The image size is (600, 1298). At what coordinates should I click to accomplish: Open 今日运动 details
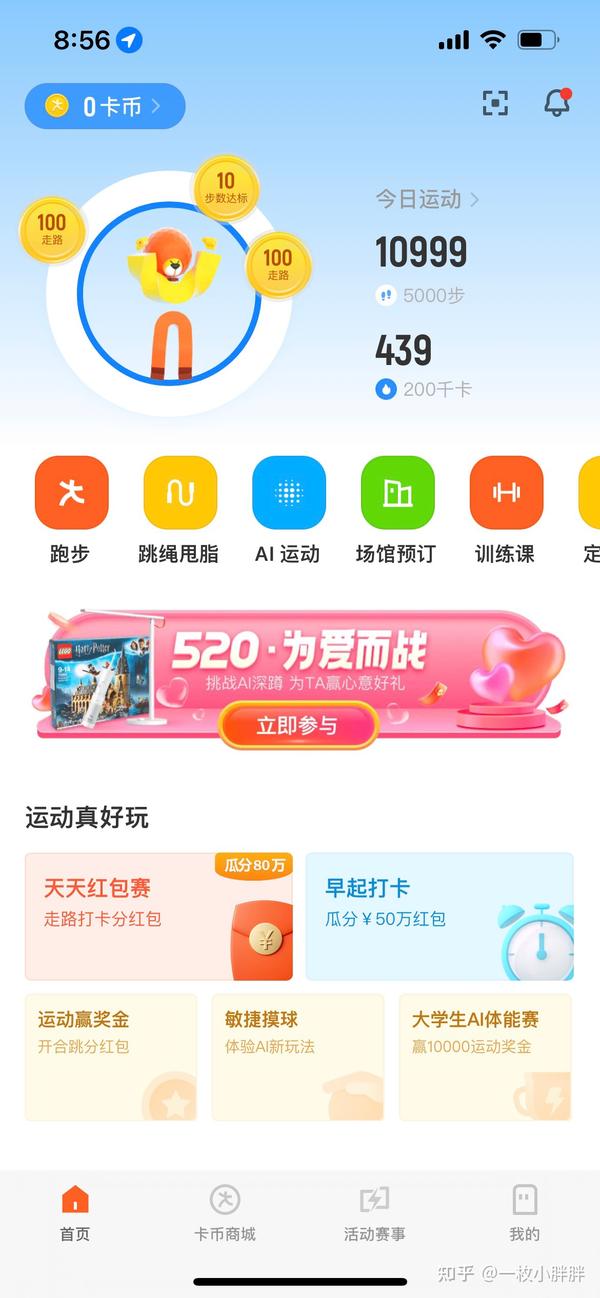point(427,199)
